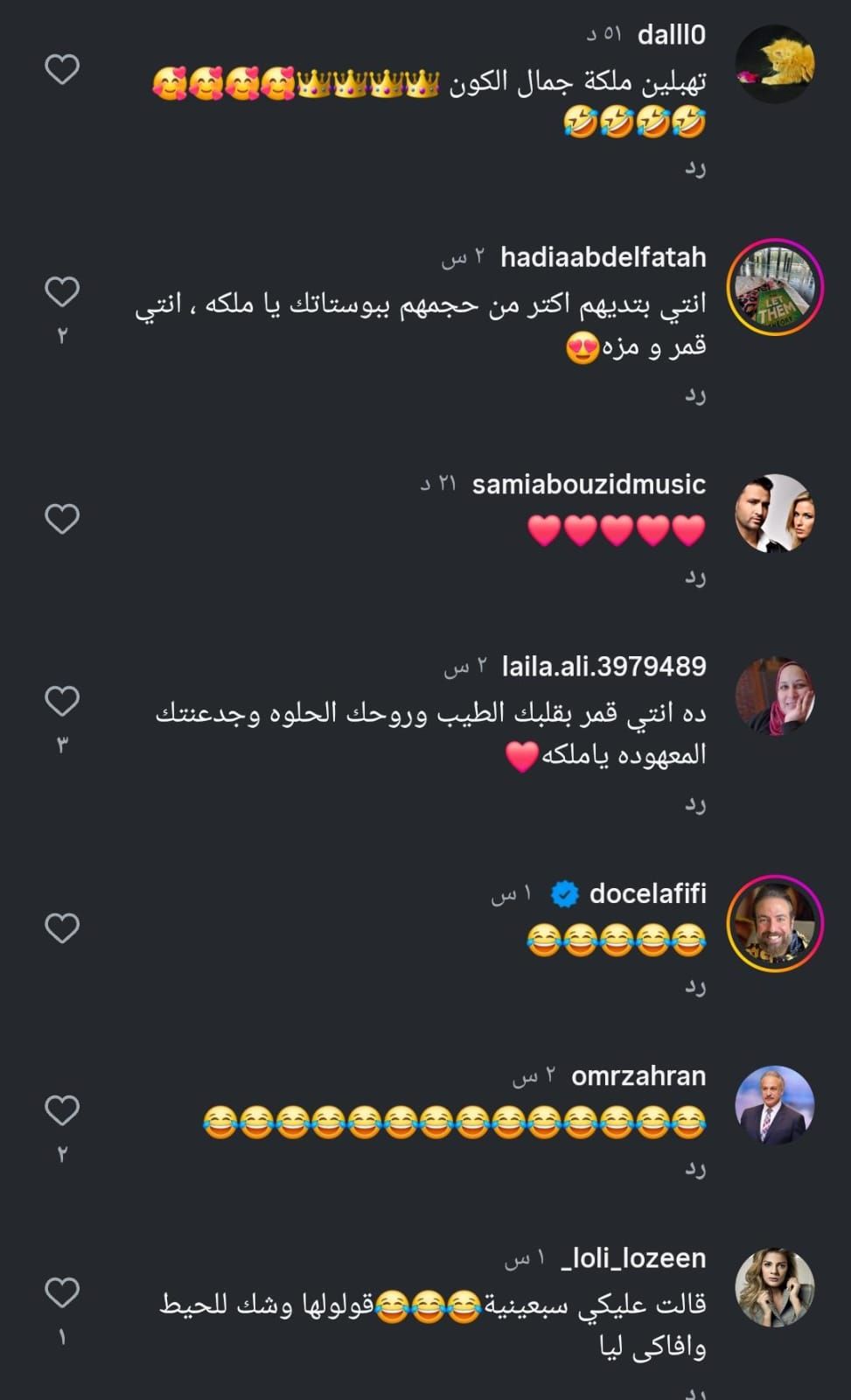
Task: Reply to hadiaabdelfatah's comment
Action: [694, 395]
